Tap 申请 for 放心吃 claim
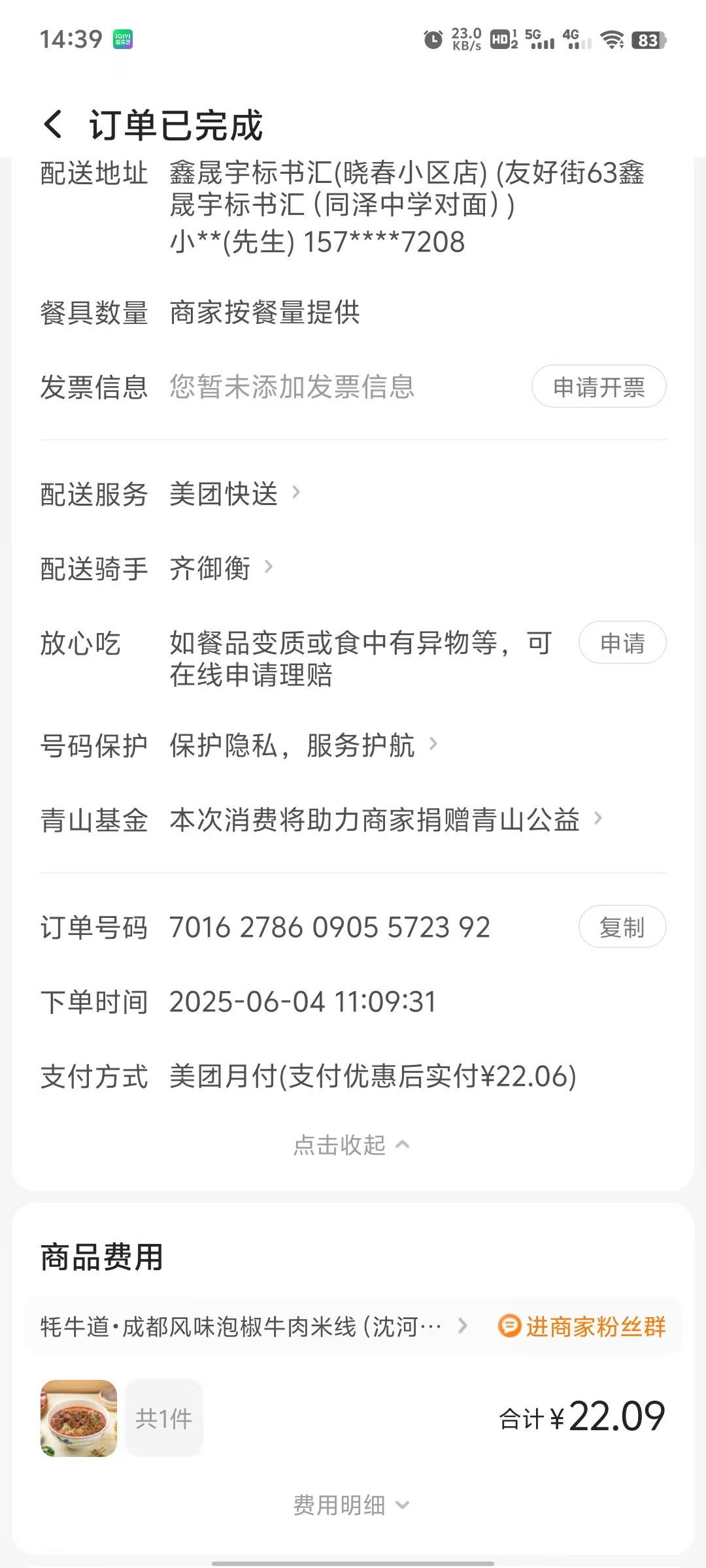 [622, 643]
